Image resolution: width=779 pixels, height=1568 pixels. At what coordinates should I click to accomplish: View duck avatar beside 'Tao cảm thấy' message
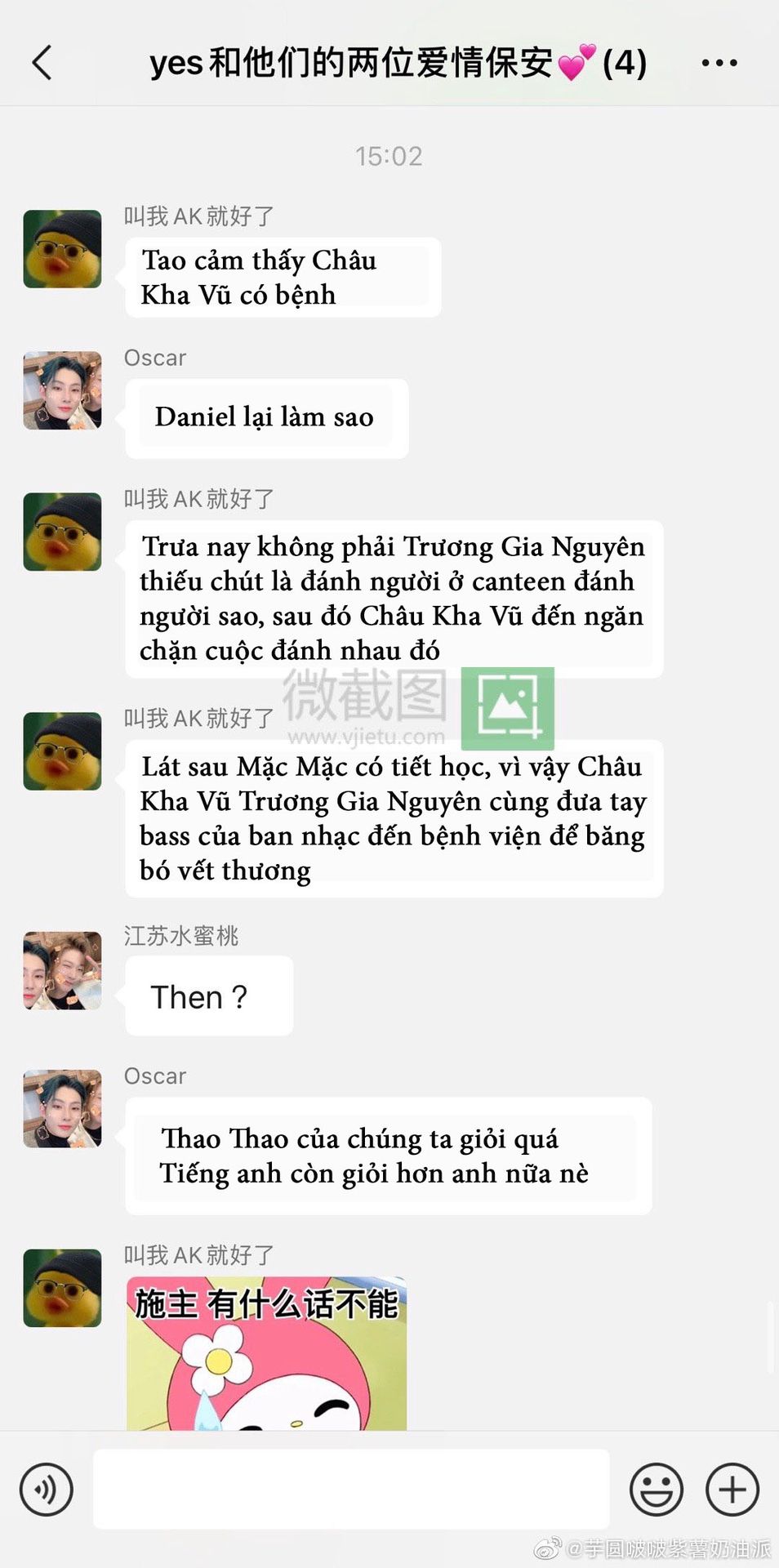(62, 249)
